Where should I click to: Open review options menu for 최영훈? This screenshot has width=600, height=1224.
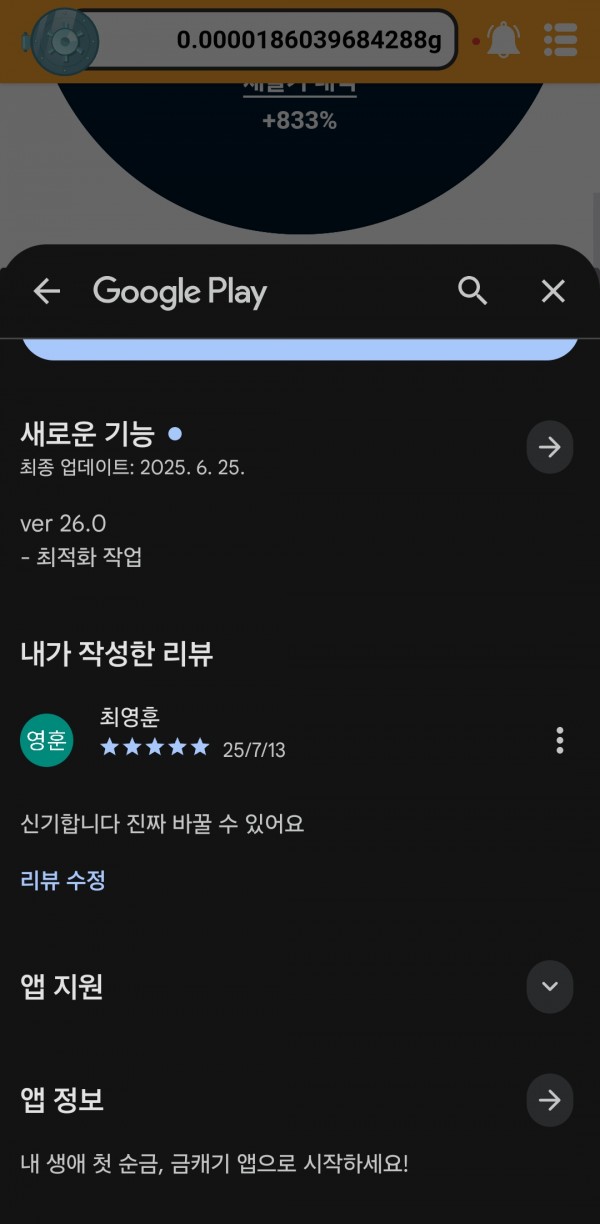[559, 740]
